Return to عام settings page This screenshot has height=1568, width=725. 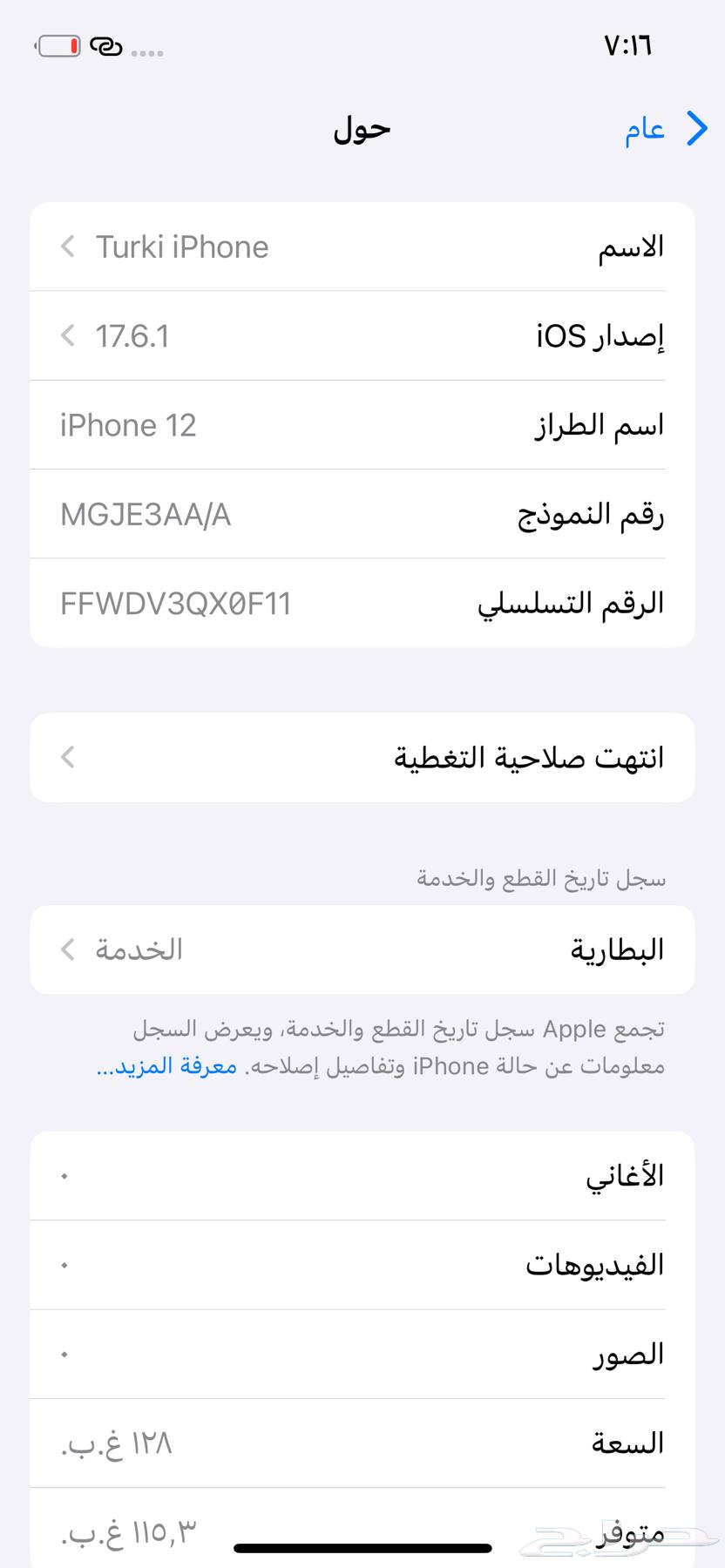(645, 129)
